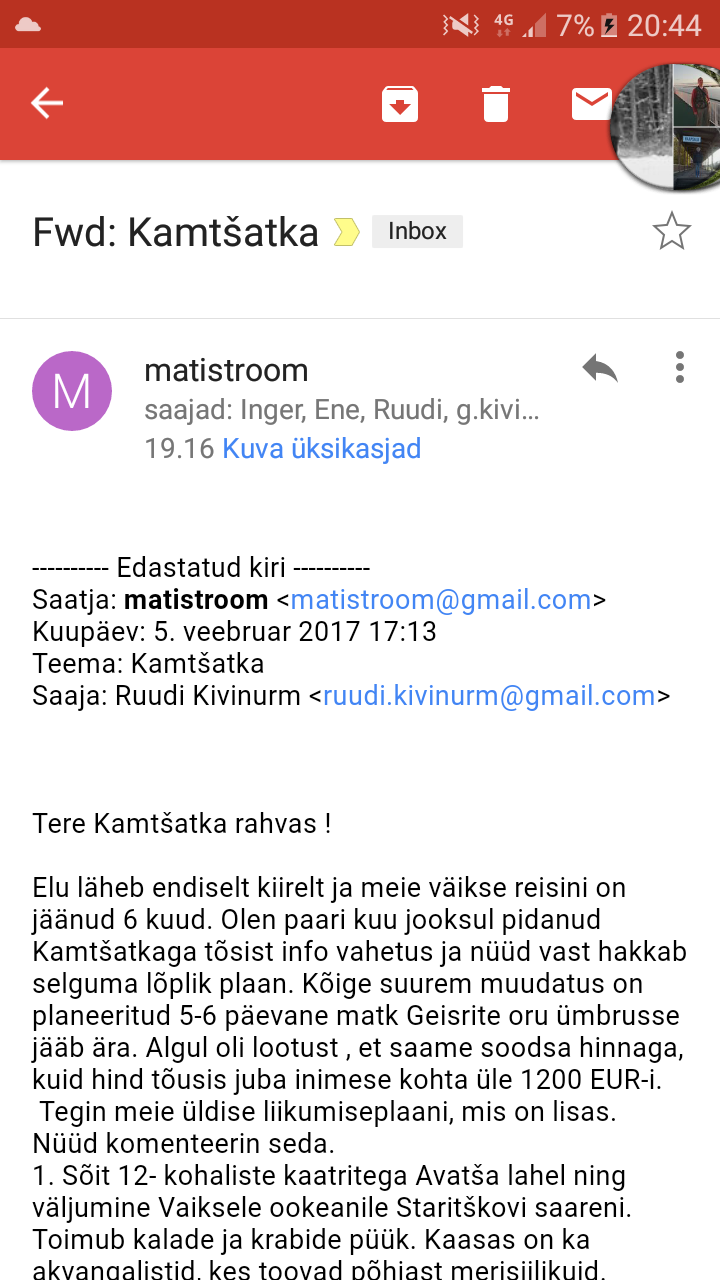The height and width of the screenshot is (1280, 720).
Task: Go back to the inbox list
Action: coord(47,103)
